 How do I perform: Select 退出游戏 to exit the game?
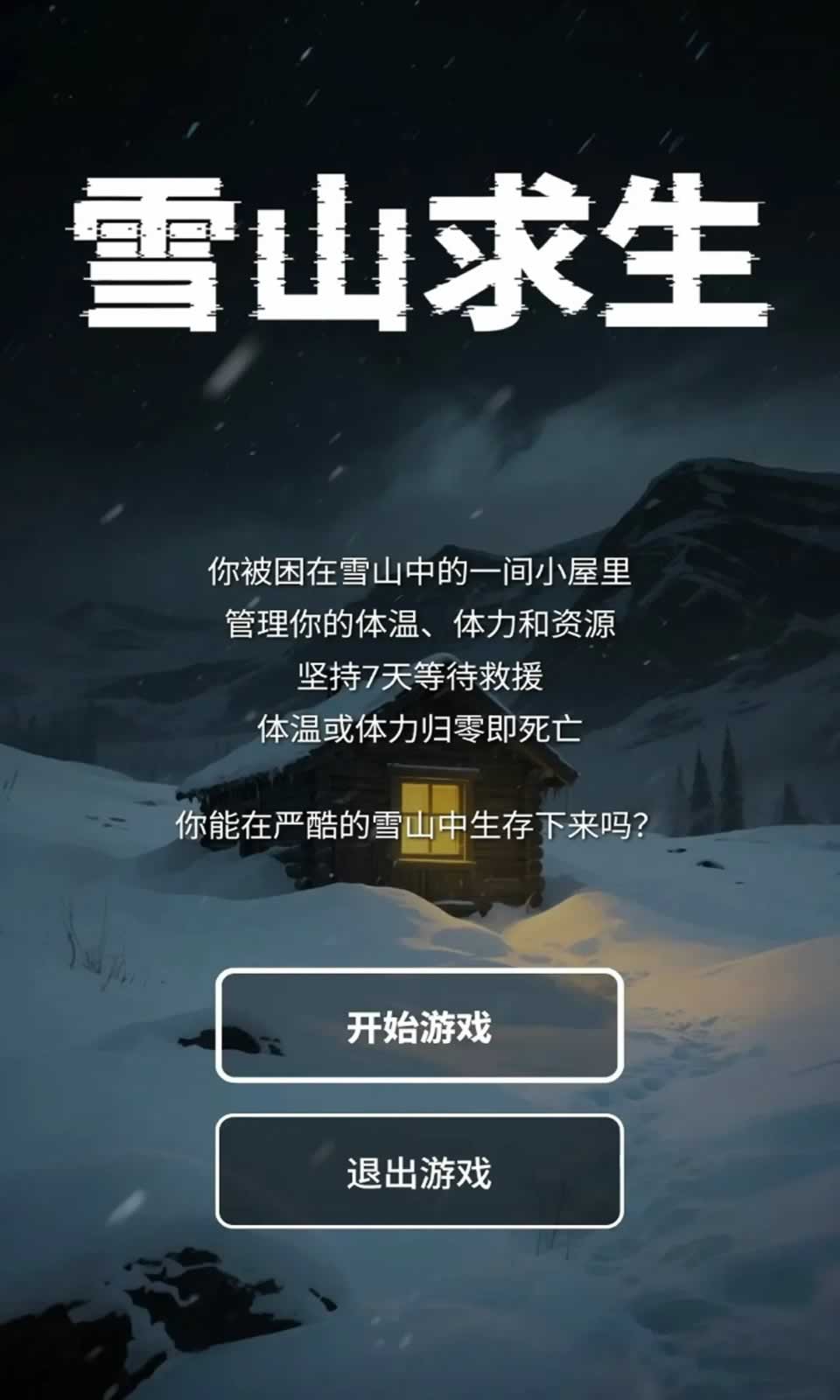pyautogui.click(x=419, y=1172)
